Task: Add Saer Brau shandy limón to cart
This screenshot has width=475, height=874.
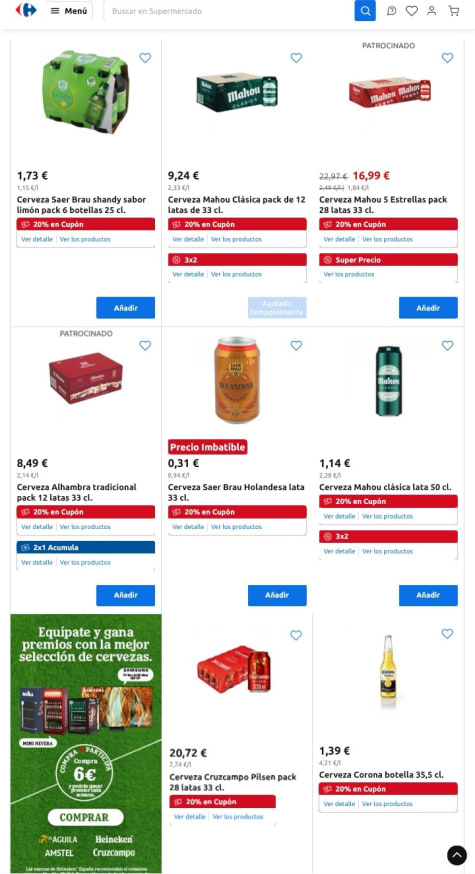Action: (125, 308)
